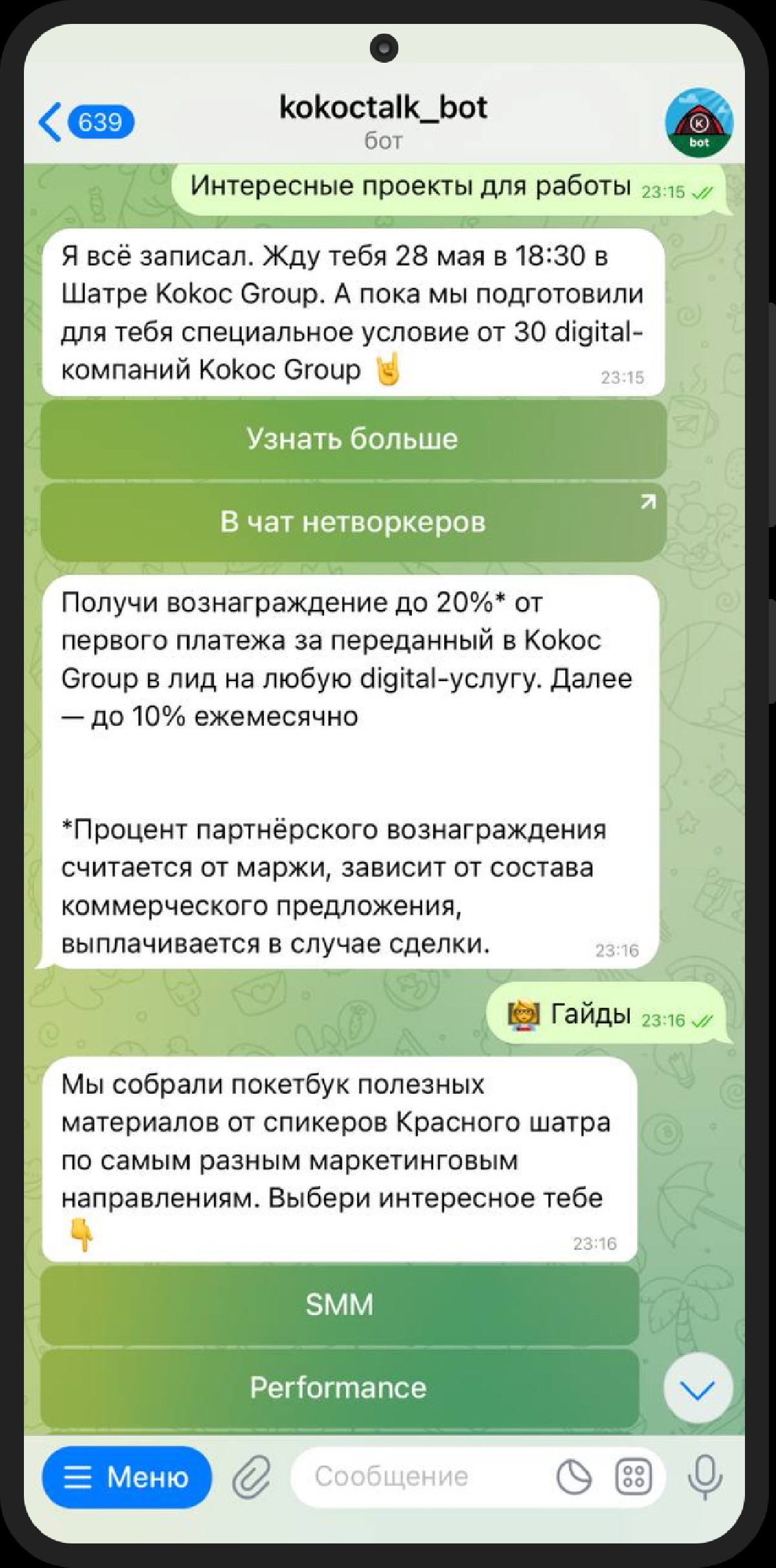Jump to the latest messages with the down arrow
The width and height of the screenshot is (776, 1568).
point(698,1388)
